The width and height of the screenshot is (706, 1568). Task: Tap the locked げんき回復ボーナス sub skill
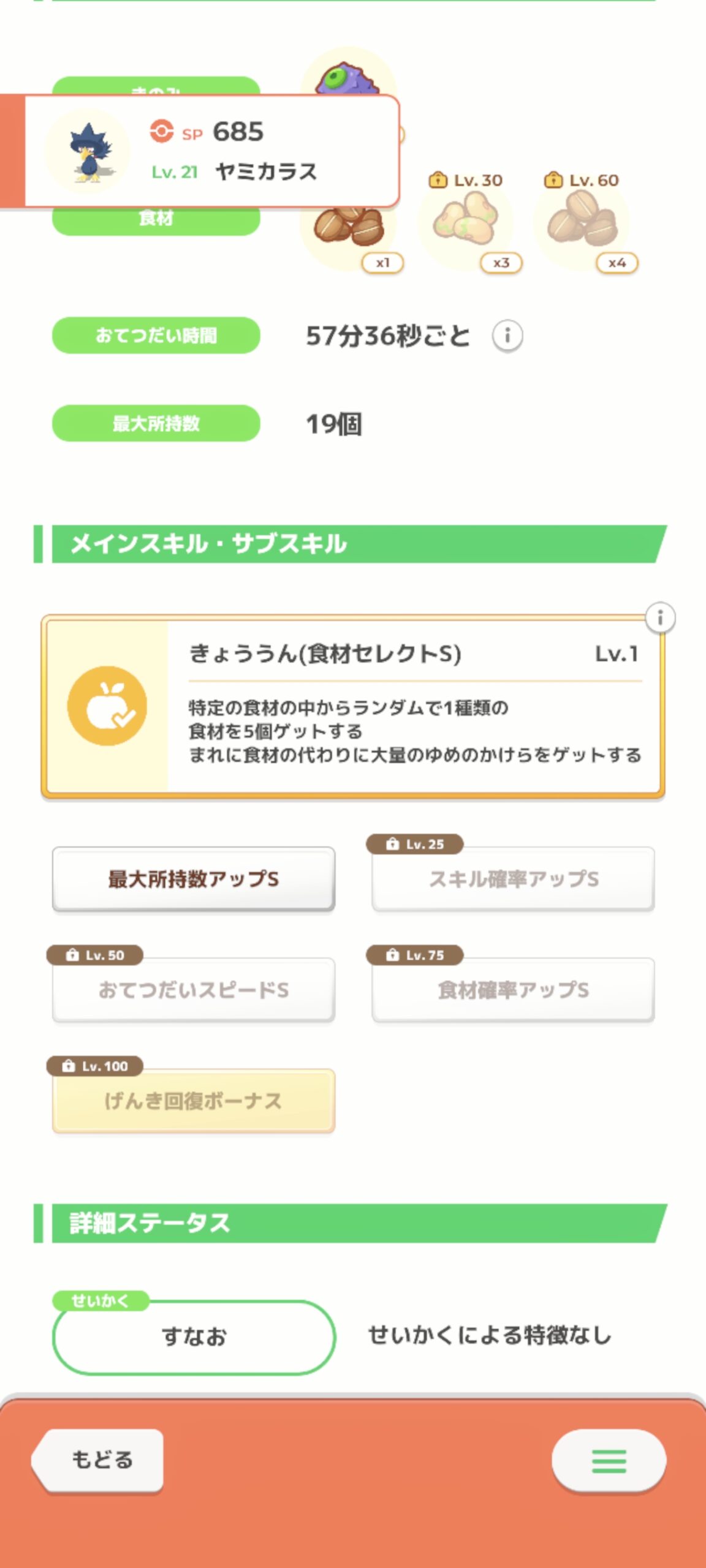[x=194, y=1101]
